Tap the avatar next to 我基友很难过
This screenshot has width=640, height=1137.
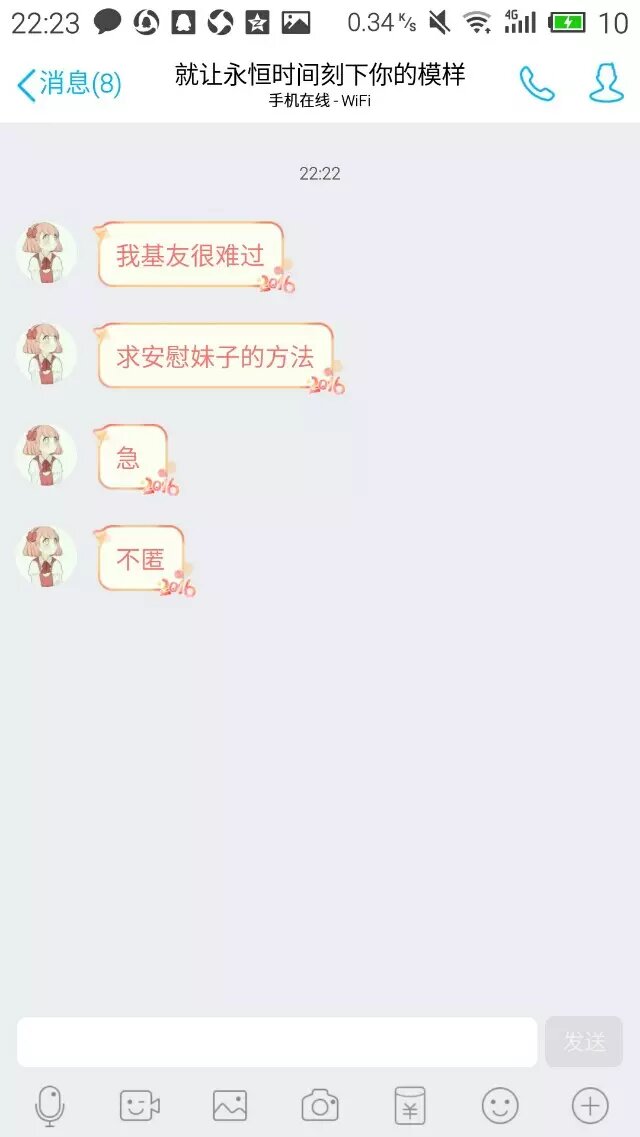[47, 253]
